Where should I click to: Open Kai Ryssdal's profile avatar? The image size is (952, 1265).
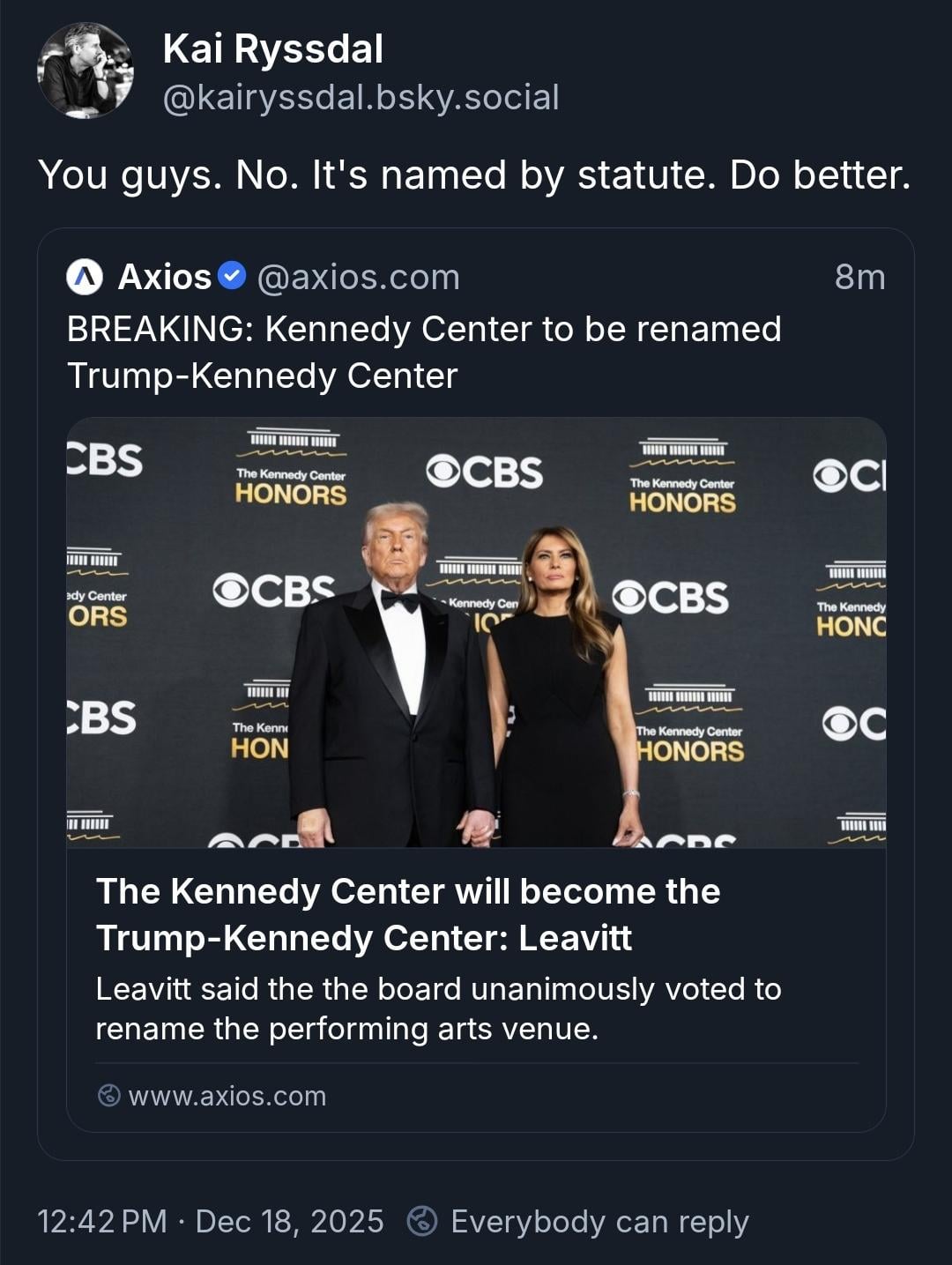coord(86,71)
